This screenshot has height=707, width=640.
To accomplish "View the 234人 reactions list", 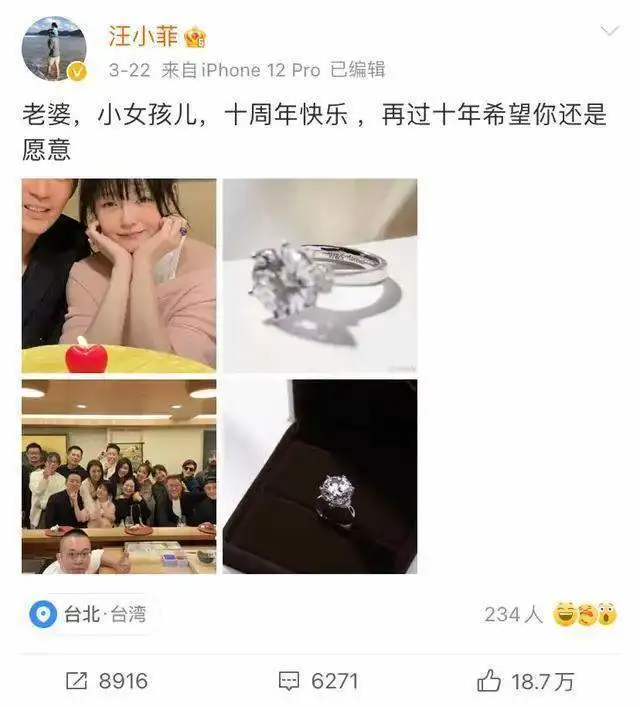I will pyautogui.click(x=550, y=614).
